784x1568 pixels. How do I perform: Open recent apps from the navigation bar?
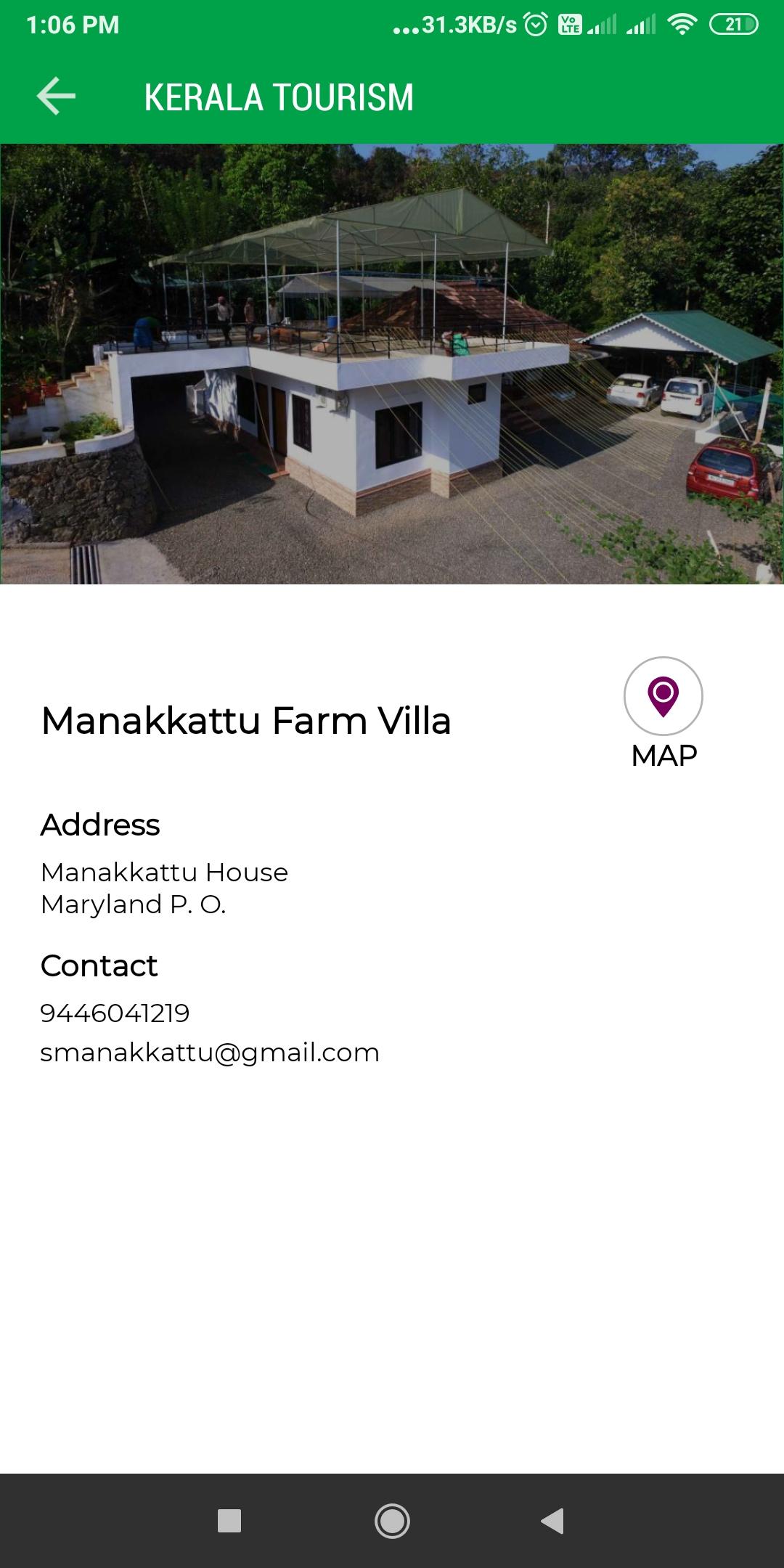pos(229,1521)
